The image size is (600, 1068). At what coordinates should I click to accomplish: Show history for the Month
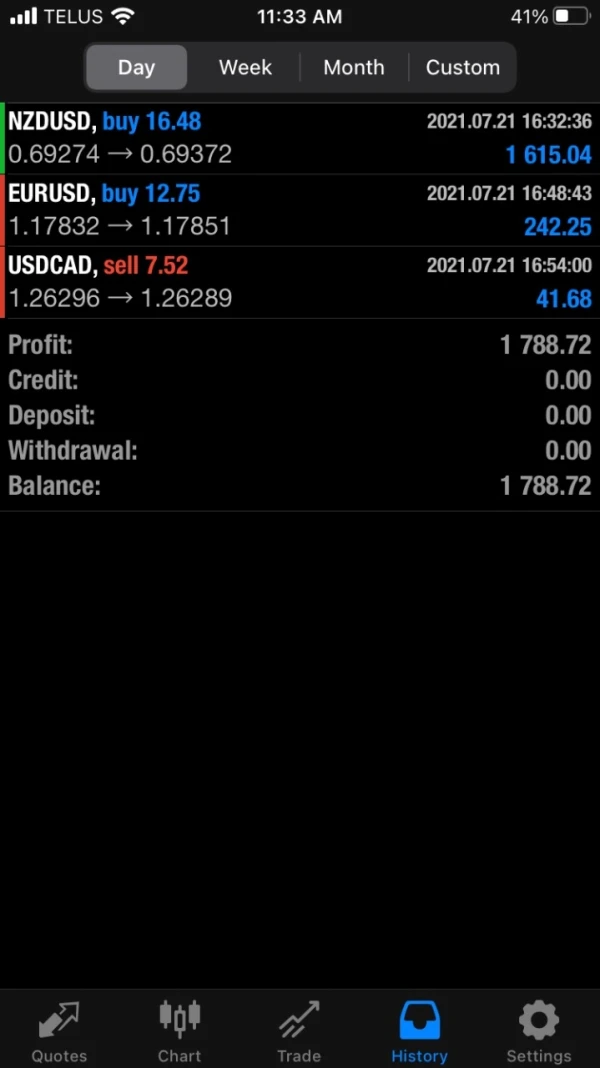353,68
